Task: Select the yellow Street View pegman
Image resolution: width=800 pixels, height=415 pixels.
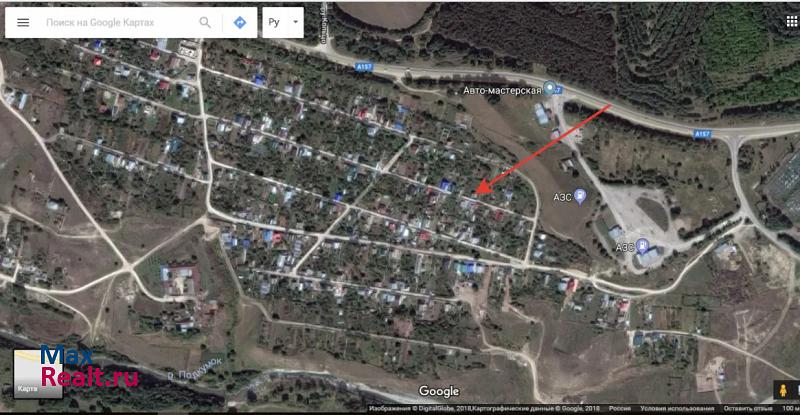Action: click(780, 391)
